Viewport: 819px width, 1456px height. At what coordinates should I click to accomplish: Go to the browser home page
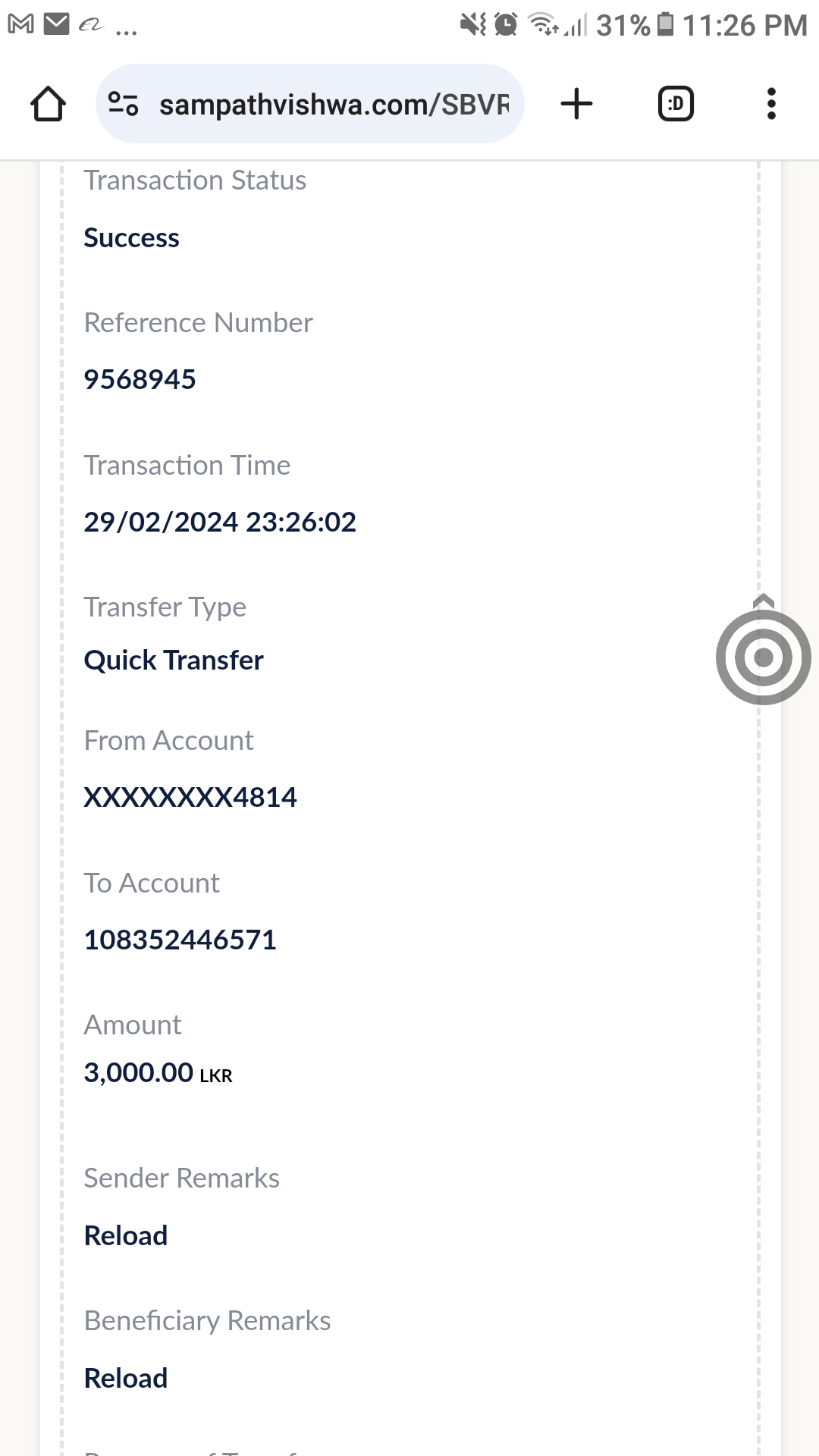point(48,104)
